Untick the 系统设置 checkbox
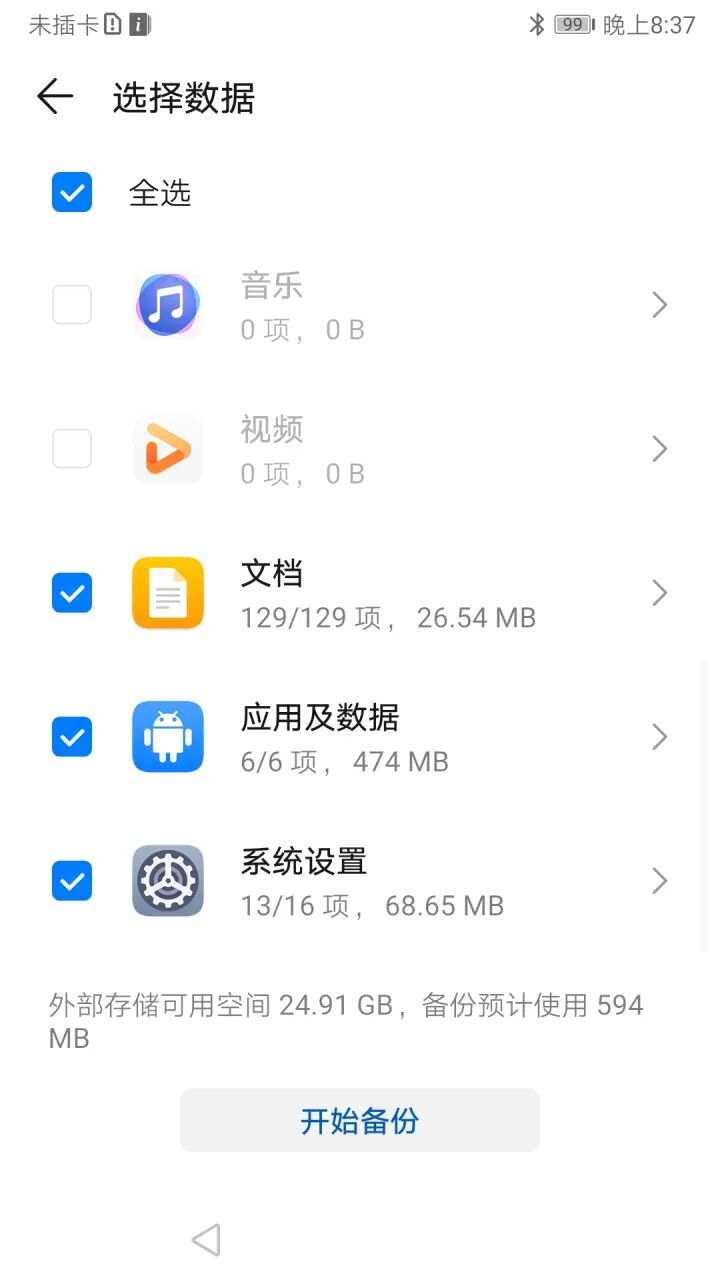The height and width of the screenshot is (1280, 720). [x=72, y=881]
